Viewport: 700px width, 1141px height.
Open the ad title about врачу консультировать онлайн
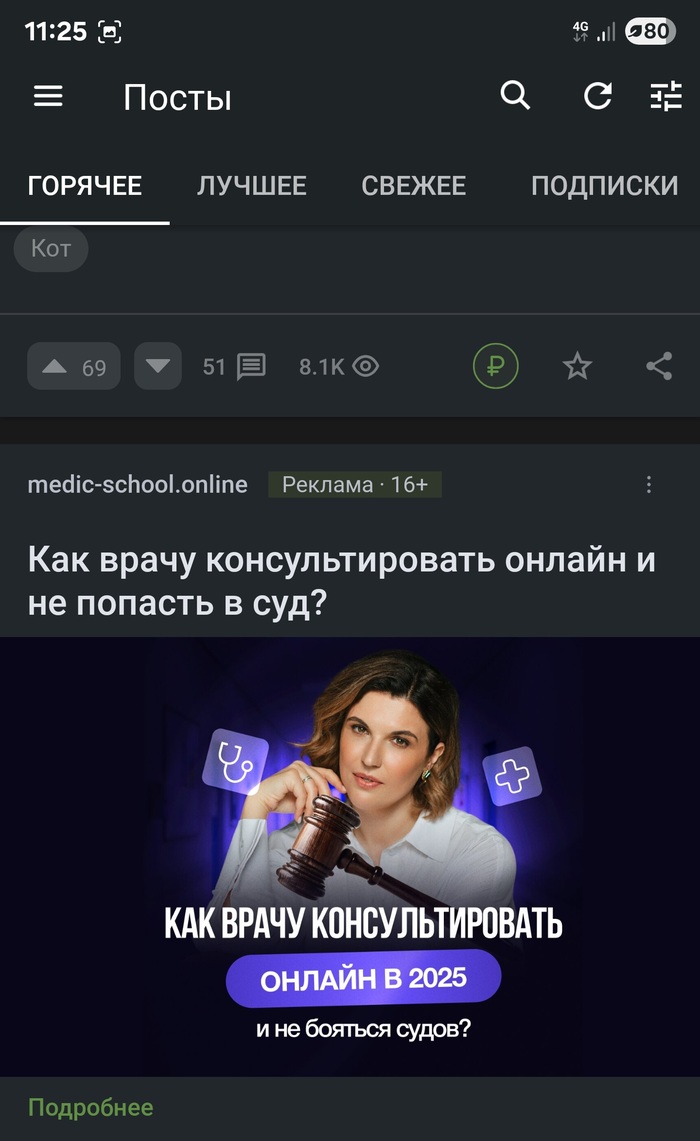(341, 580)
